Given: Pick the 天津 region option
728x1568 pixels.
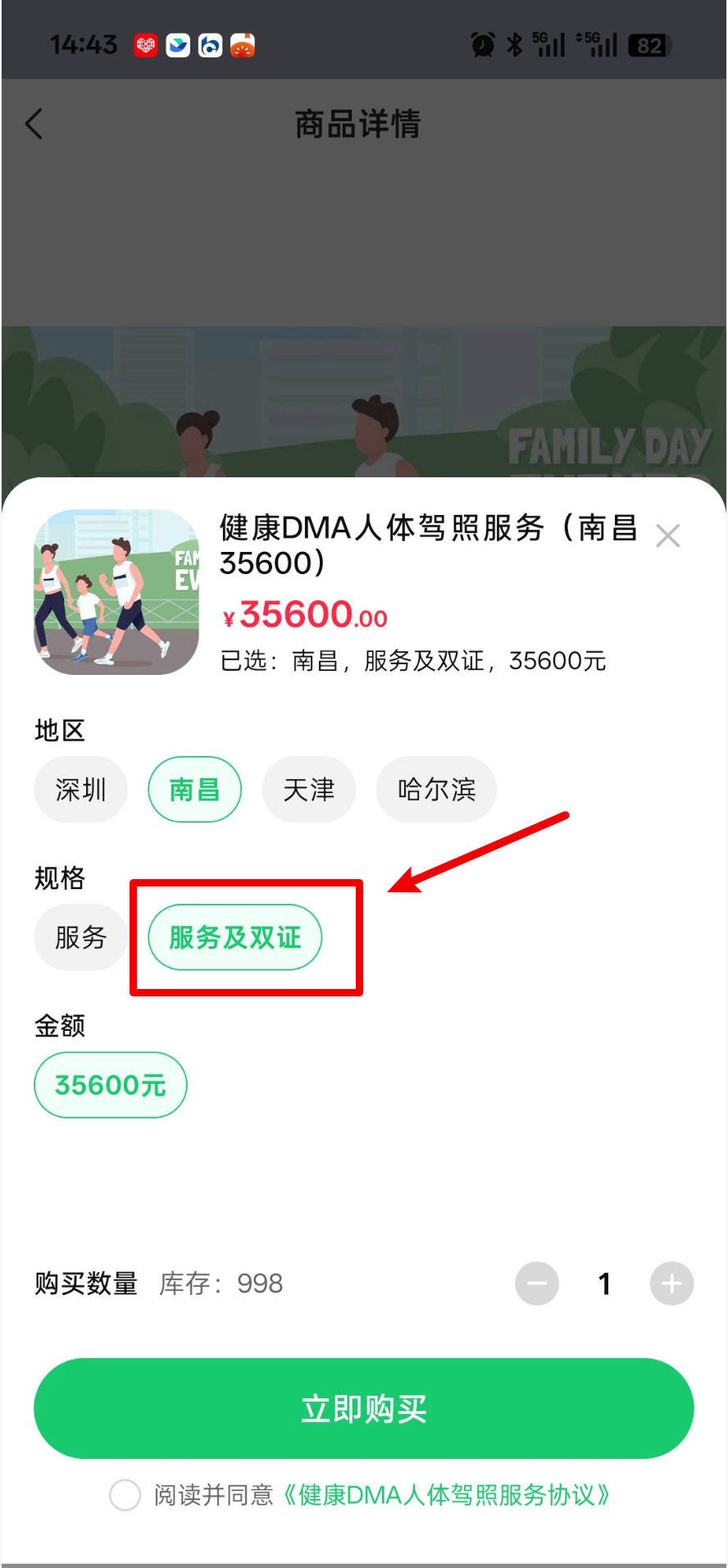Looking at the screenshot, I should click(x=308, y=790).
